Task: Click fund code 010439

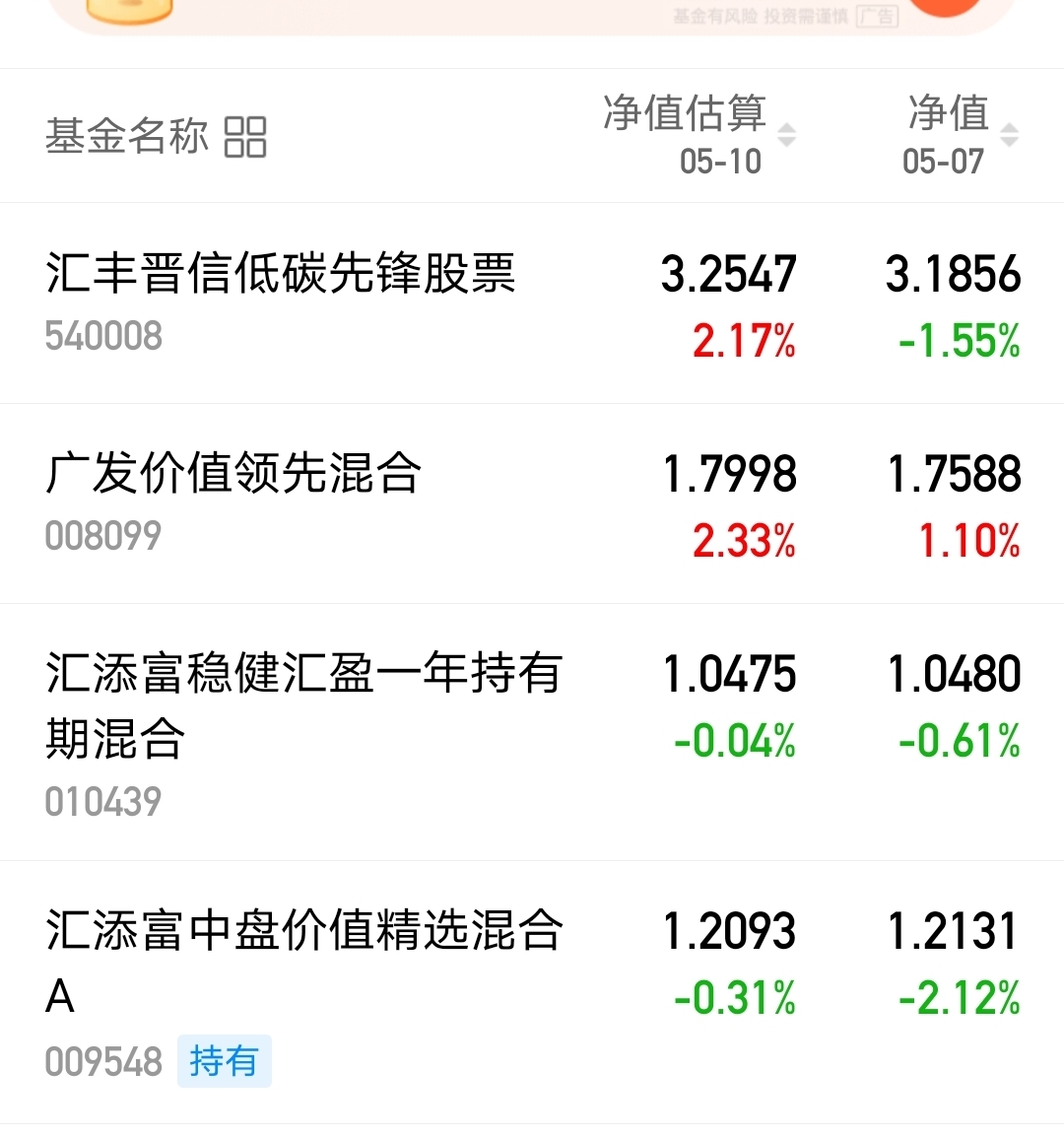Action: [x=103, y=803]
